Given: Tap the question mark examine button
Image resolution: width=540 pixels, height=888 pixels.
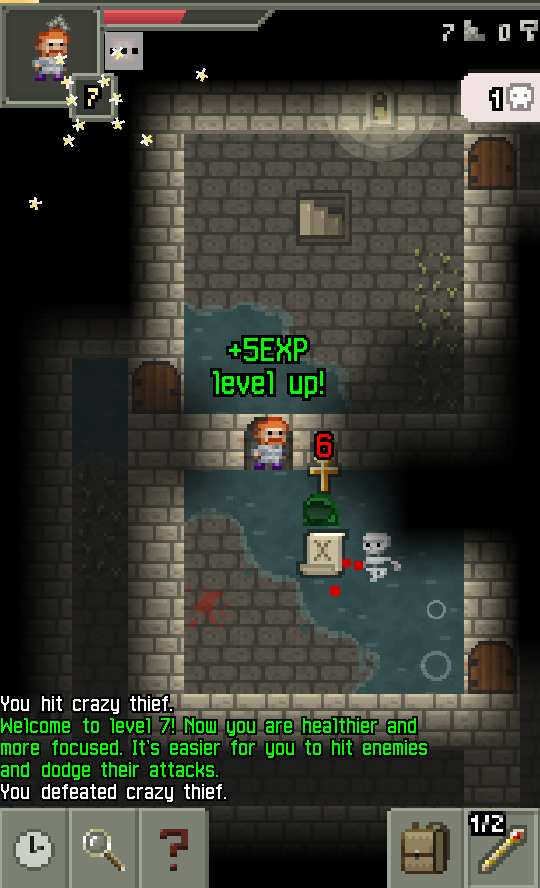Looking at the screenshot, I should pos(174,848).
